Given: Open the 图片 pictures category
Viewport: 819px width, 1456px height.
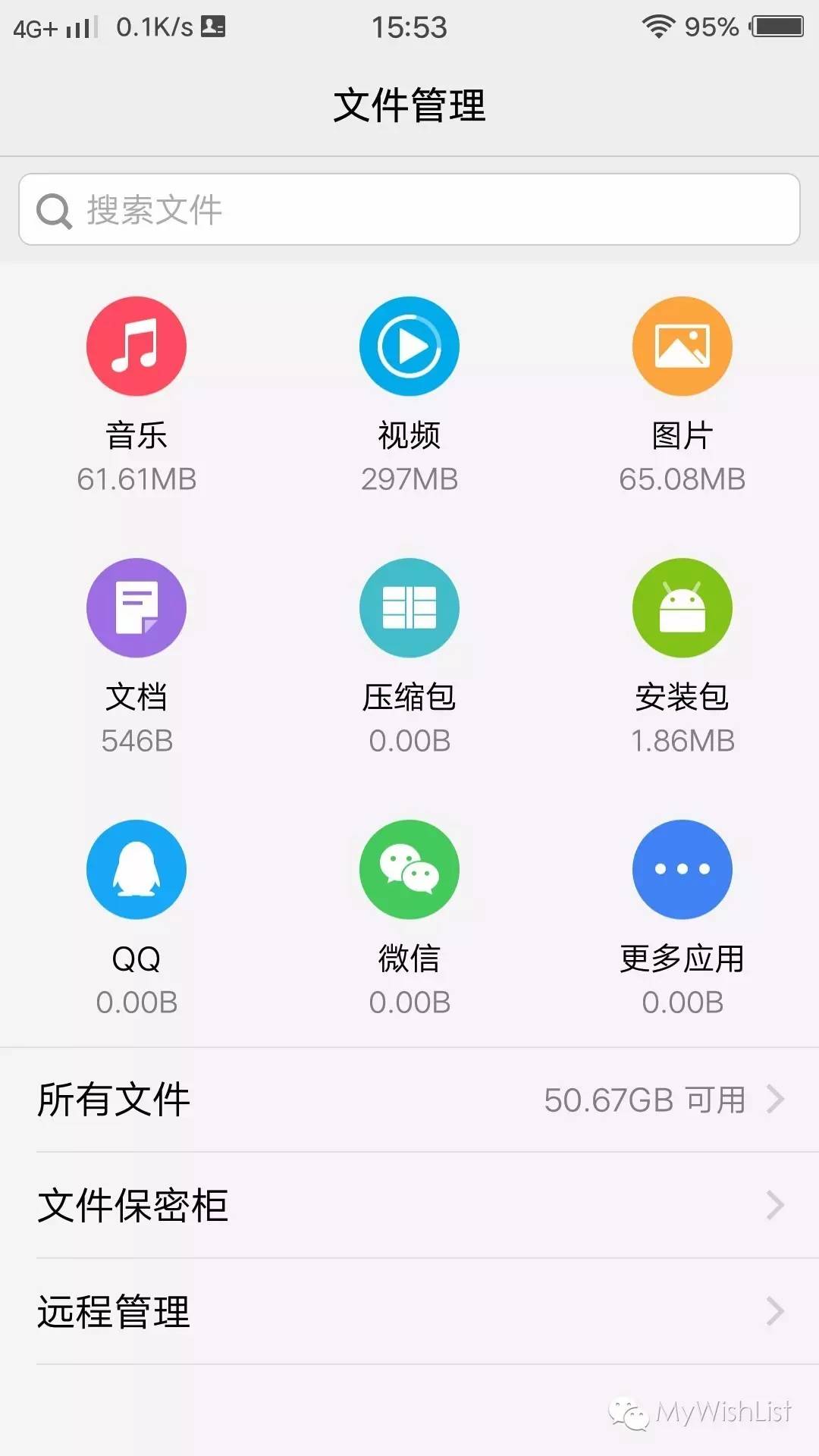Looking at the screenshot, I should 682,345.
